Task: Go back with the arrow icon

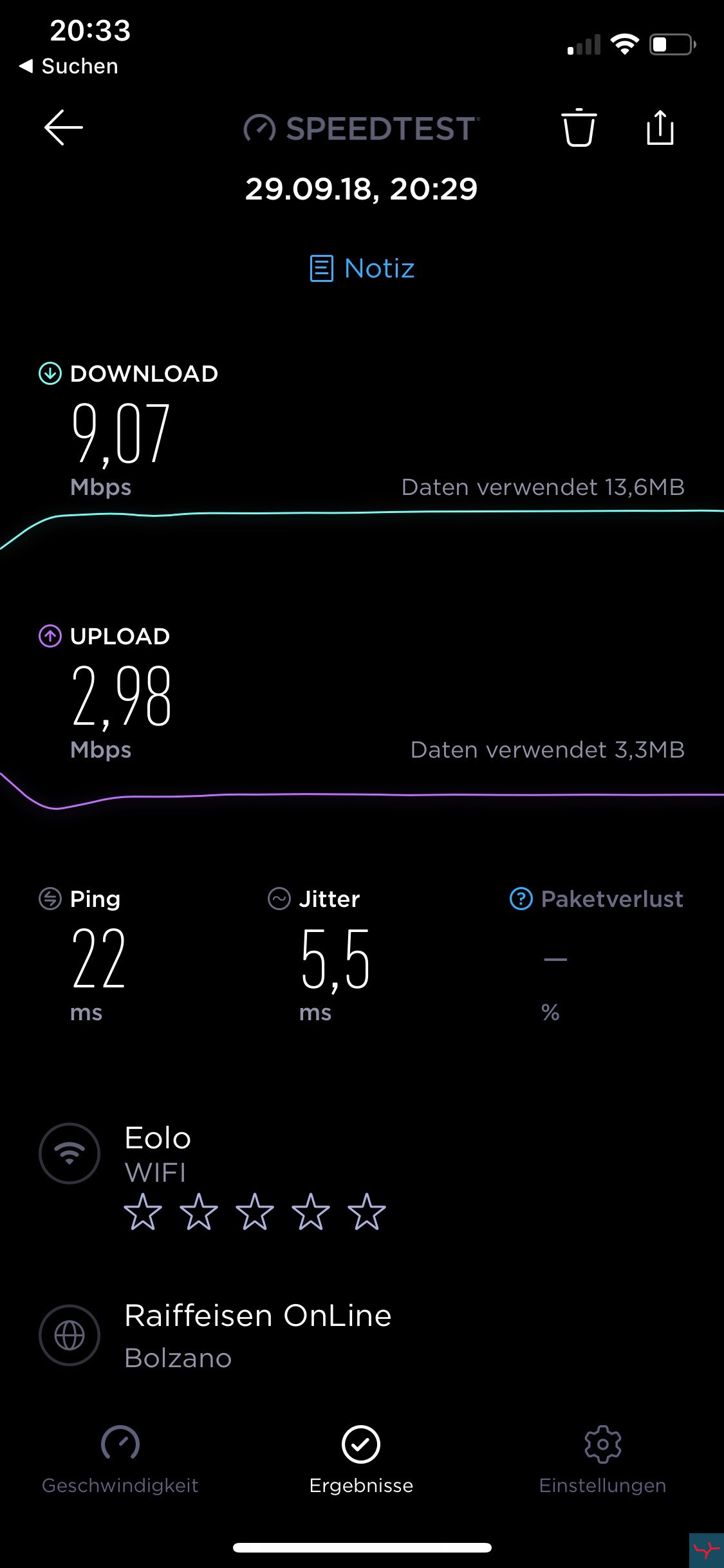Action: click(63, 127)
